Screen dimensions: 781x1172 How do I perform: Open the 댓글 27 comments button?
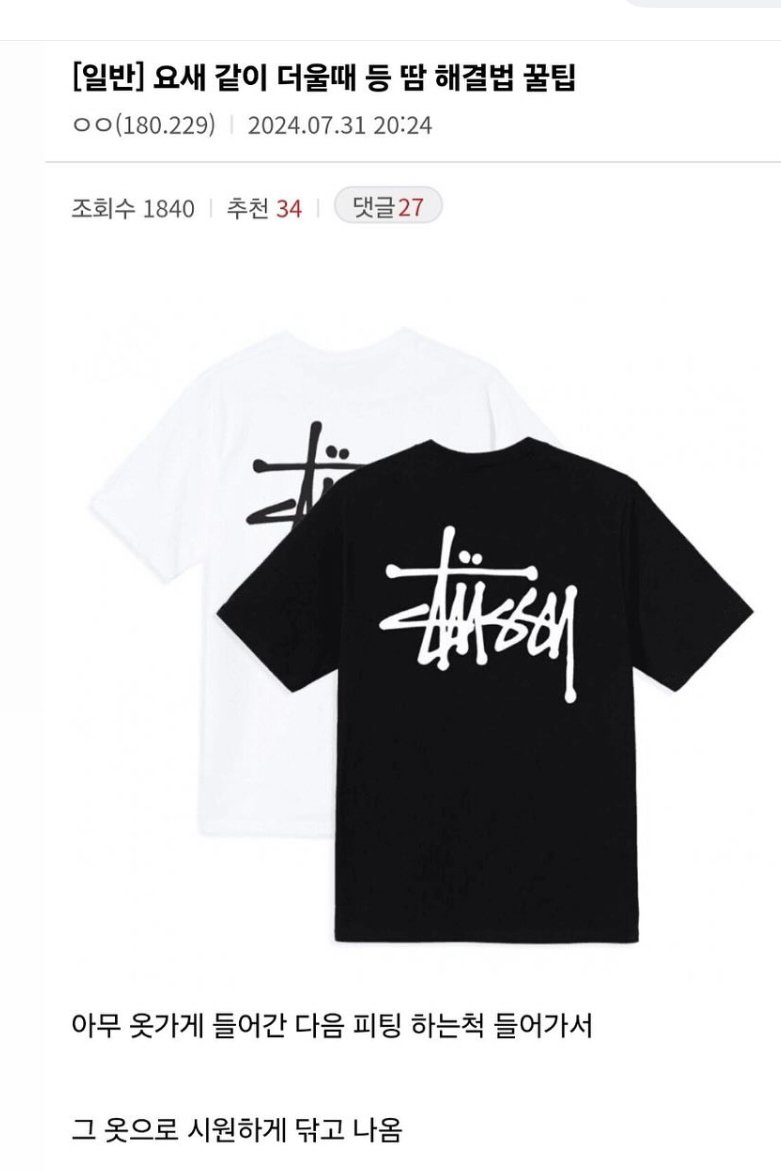tap(387, 207)
